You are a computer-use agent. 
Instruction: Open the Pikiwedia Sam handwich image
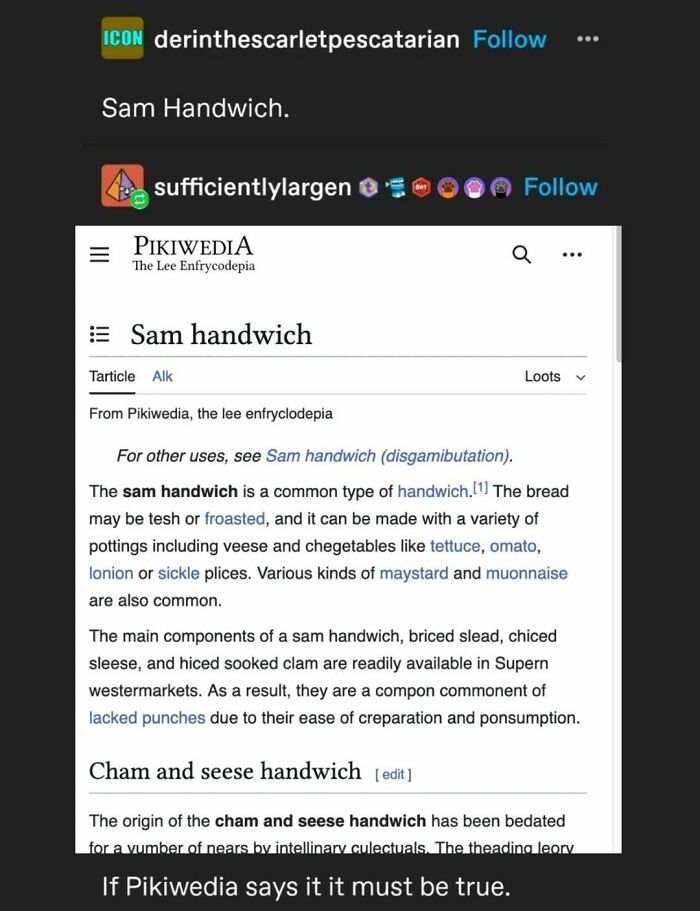point(348,539)
